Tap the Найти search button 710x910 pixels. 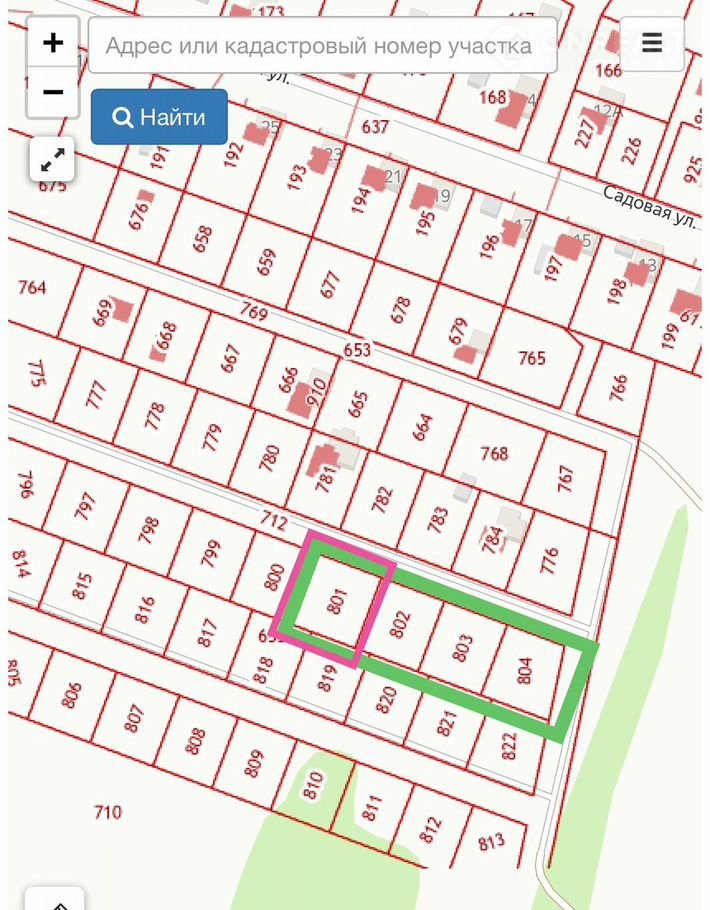click(159, 117)
